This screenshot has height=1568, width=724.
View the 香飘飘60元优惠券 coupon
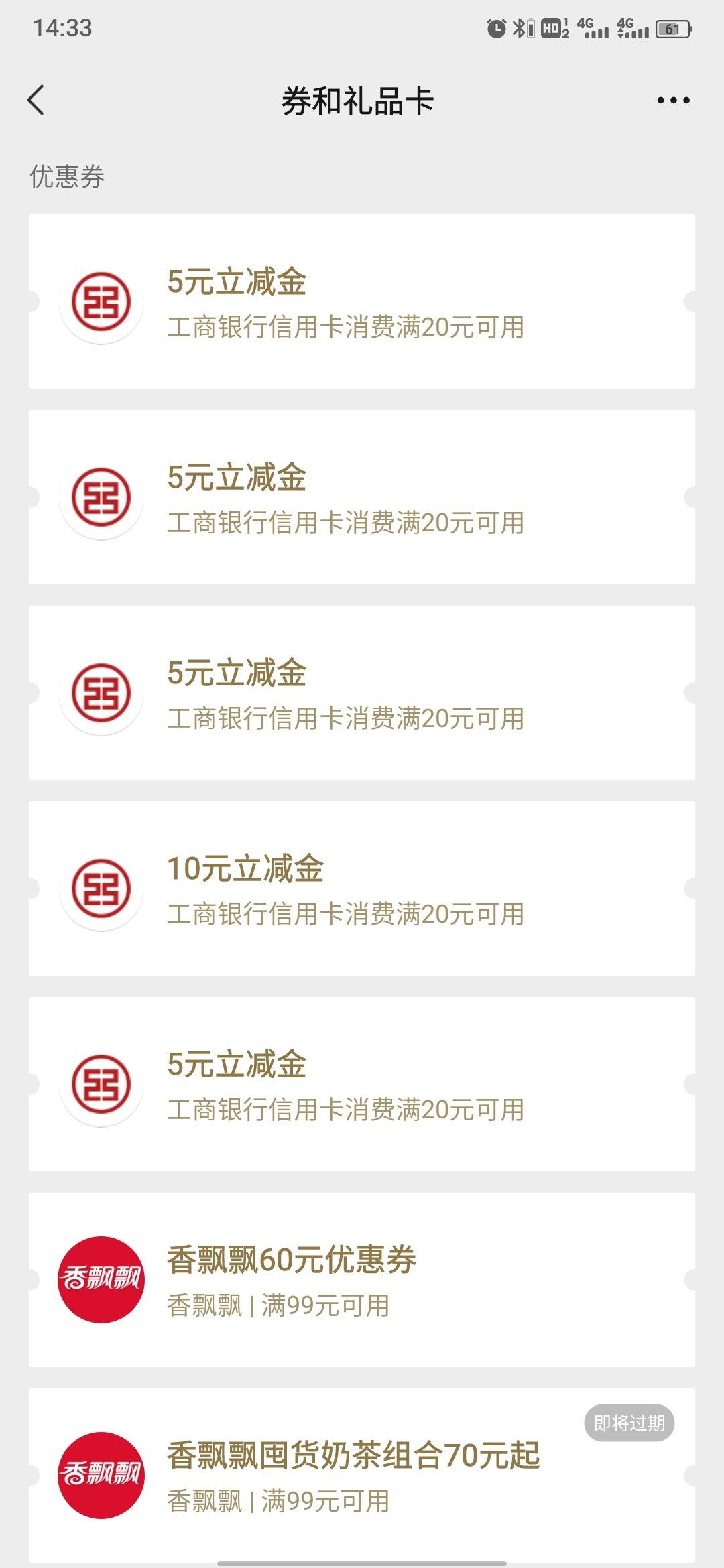pos(362,1280)
